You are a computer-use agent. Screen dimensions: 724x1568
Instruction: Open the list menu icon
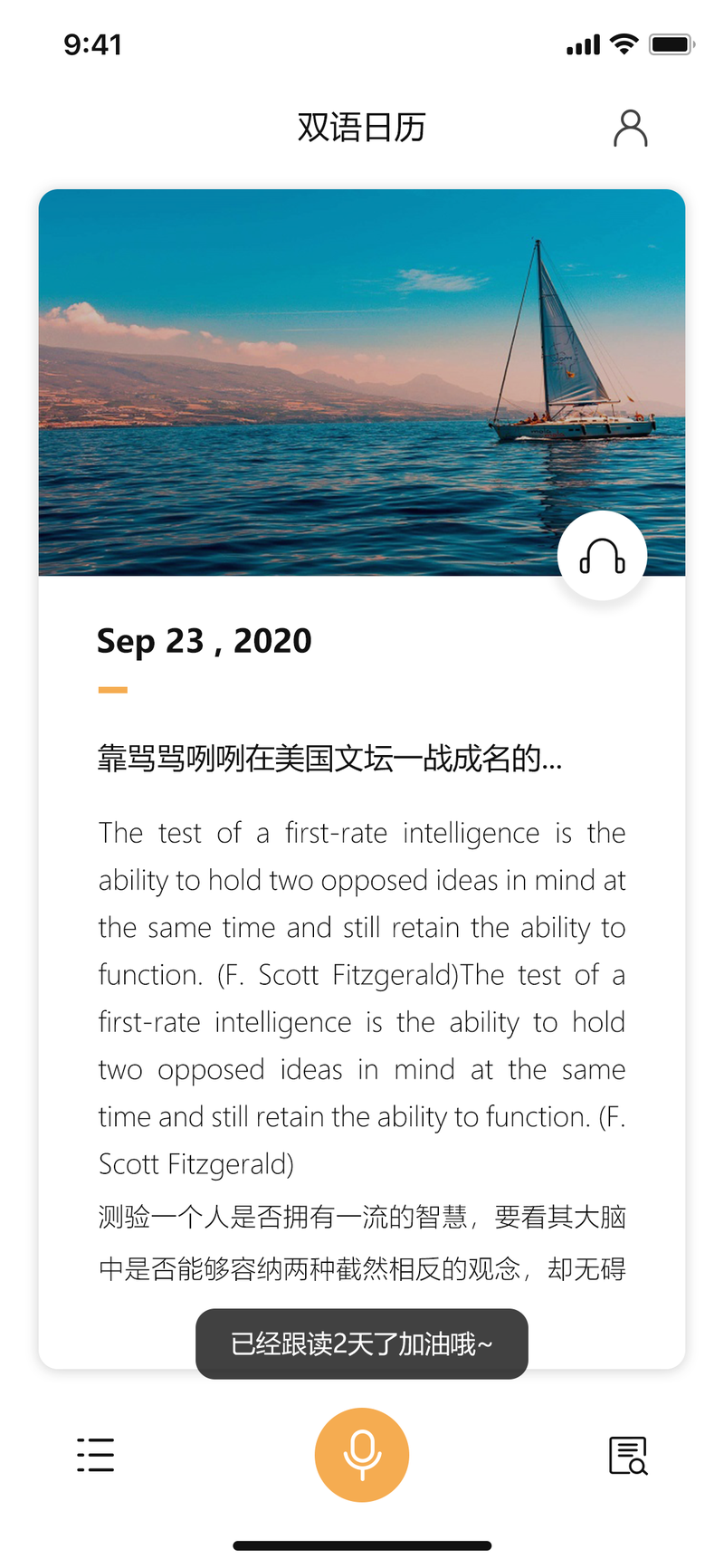(95, 1455)
